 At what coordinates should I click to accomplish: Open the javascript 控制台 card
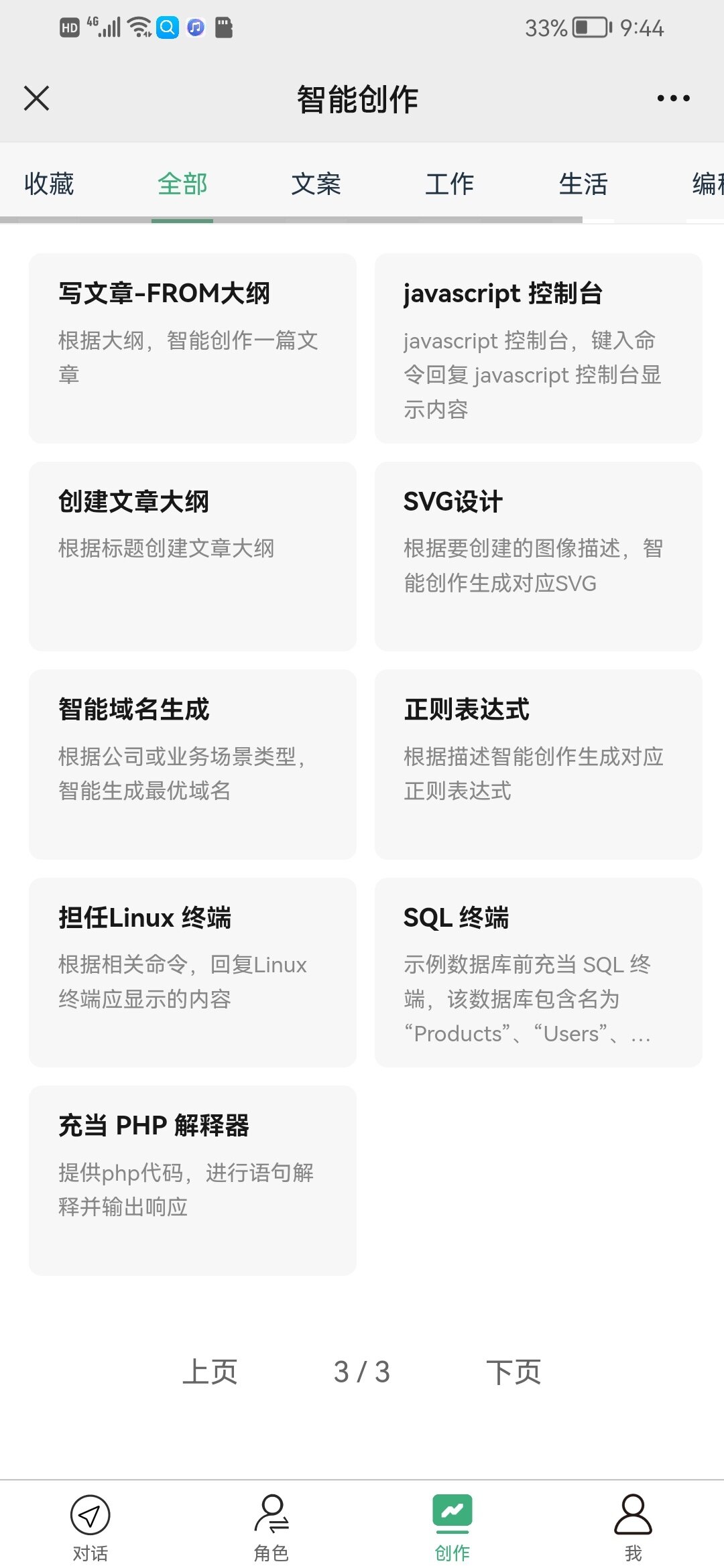tap(538, 348)
